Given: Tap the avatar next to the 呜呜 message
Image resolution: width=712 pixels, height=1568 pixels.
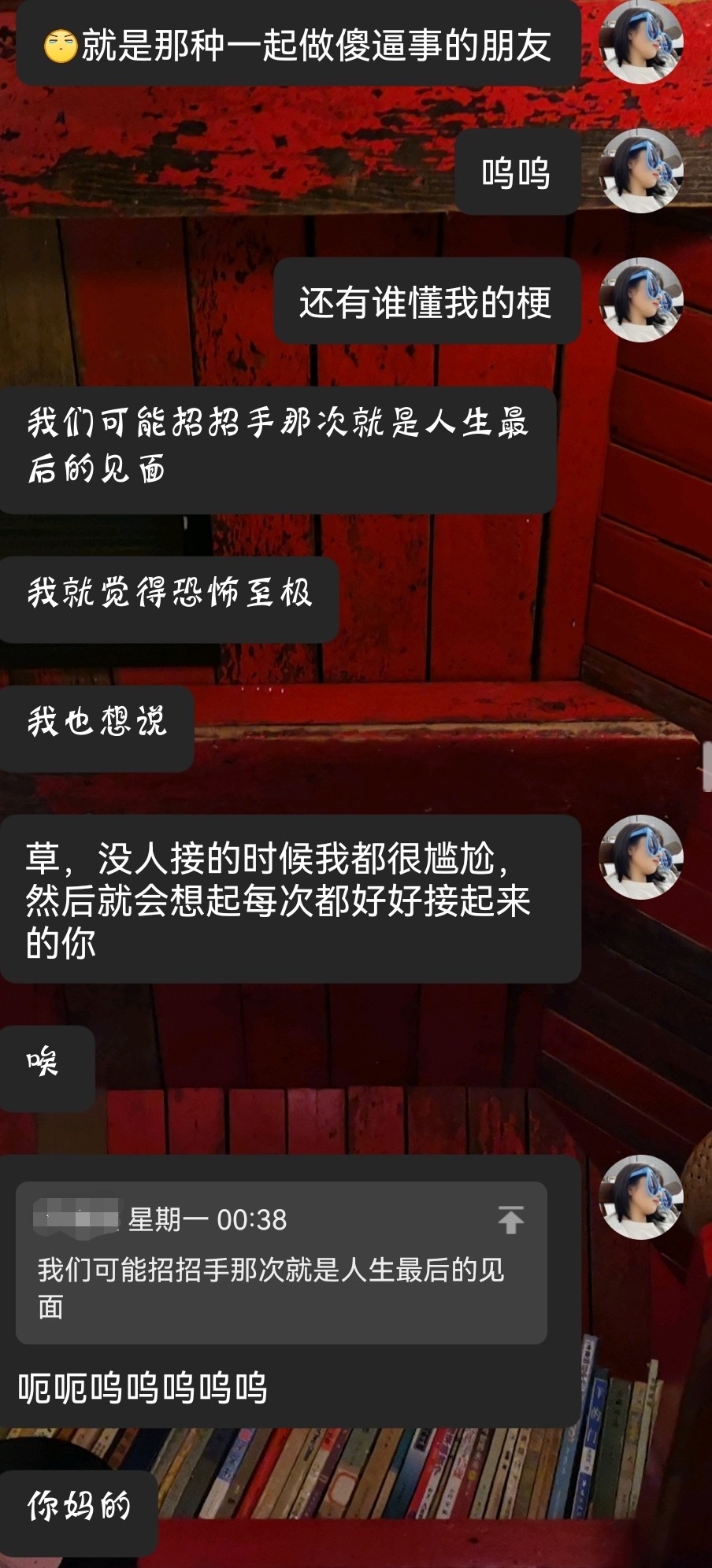Looking at the screenshot, I should [x=641, y=171].
